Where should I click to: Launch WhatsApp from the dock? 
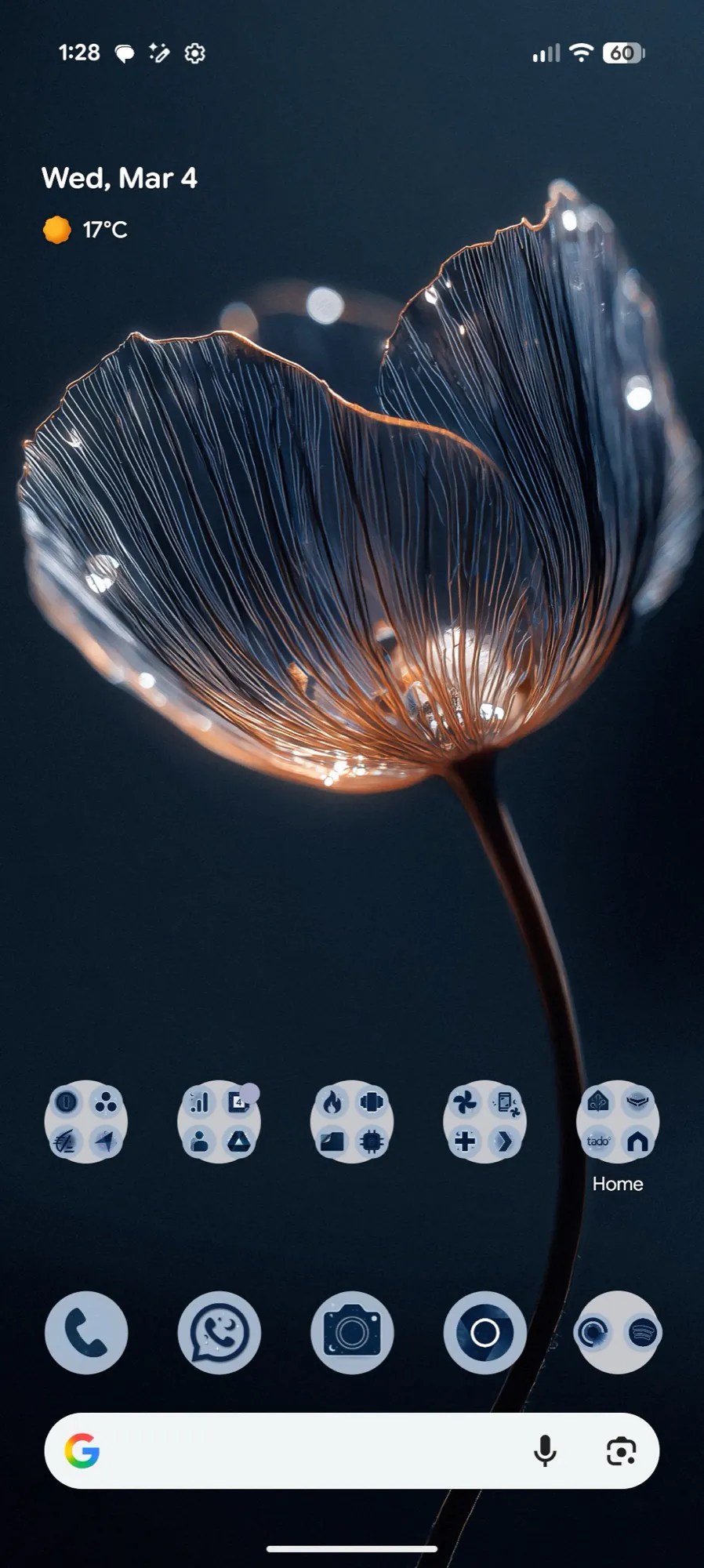pyautogui.click(x=219, y=1332)
